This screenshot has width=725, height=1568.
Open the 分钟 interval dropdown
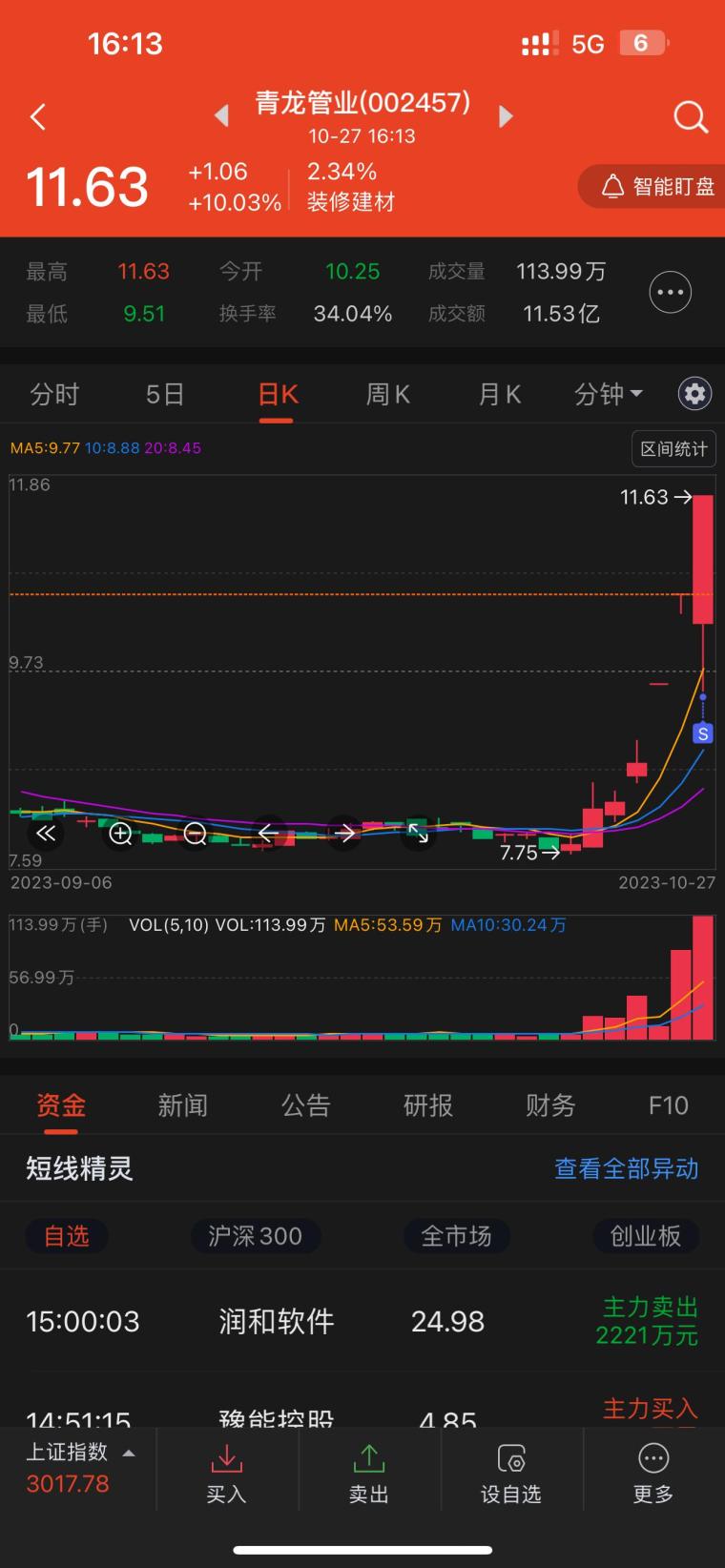coord(609,394)
